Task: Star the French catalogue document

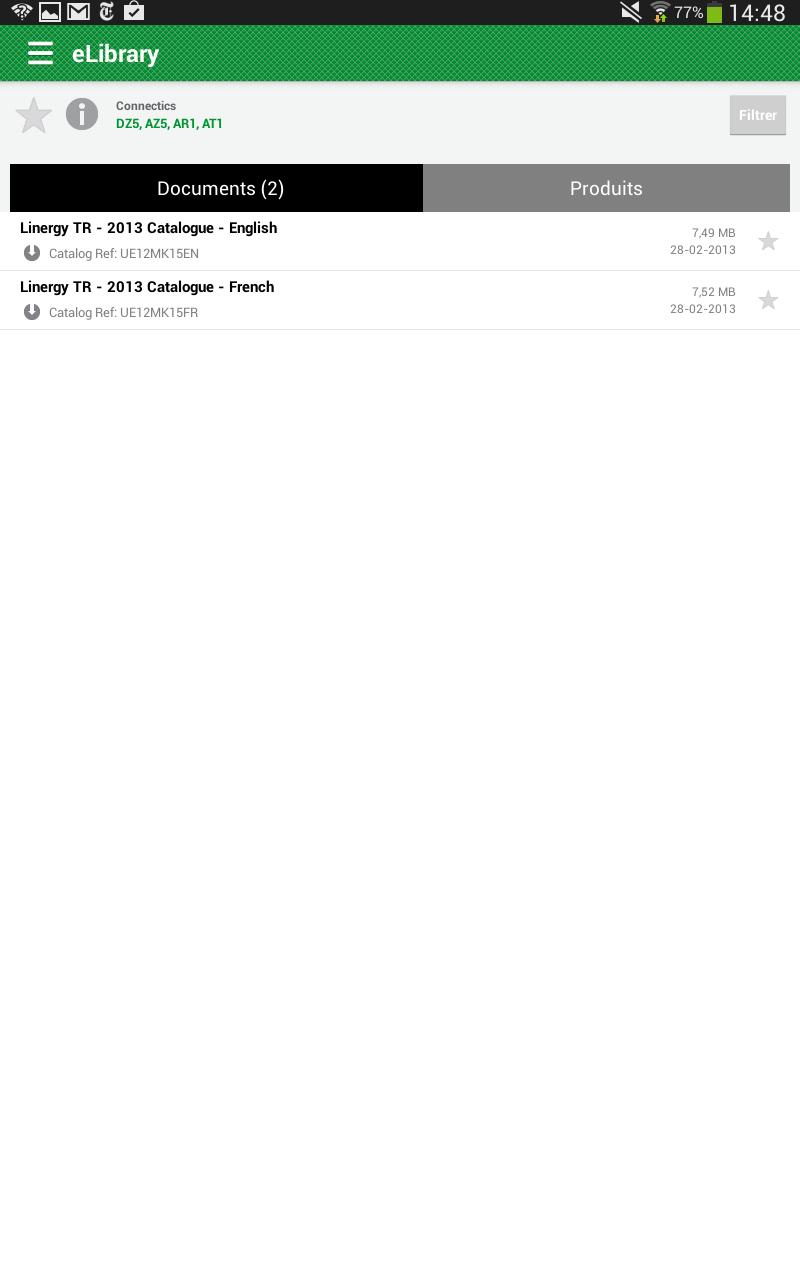Action: click(768, 300)
